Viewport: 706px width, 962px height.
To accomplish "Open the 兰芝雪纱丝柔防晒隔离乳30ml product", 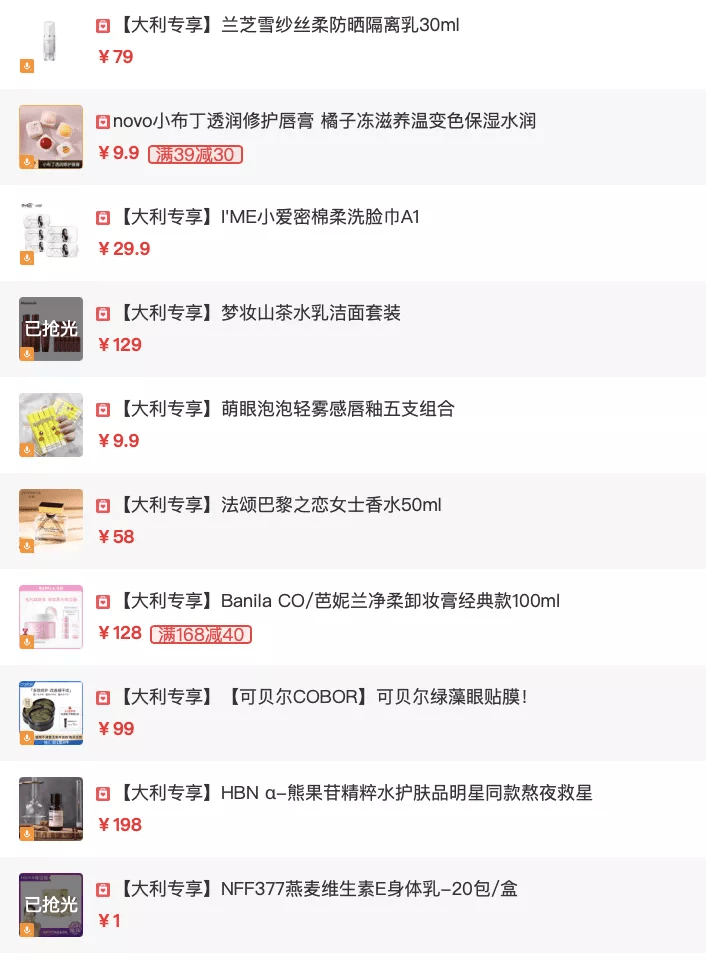I will click(340, 26).
